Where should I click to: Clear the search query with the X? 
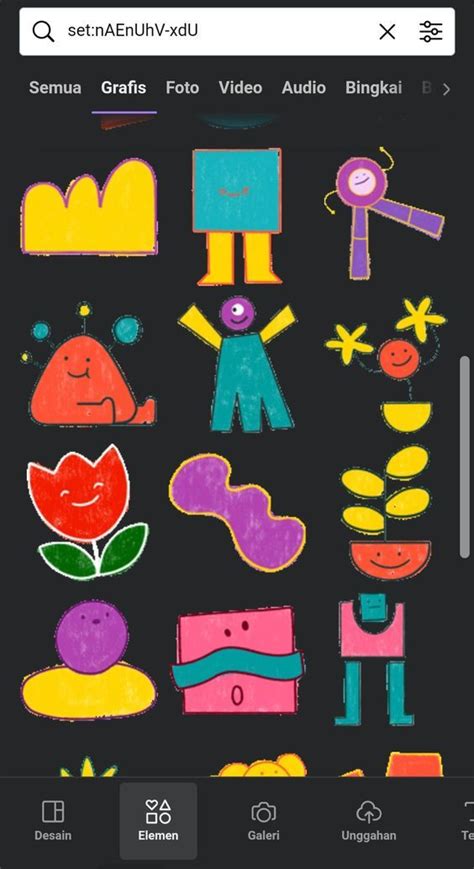point(387,32)
